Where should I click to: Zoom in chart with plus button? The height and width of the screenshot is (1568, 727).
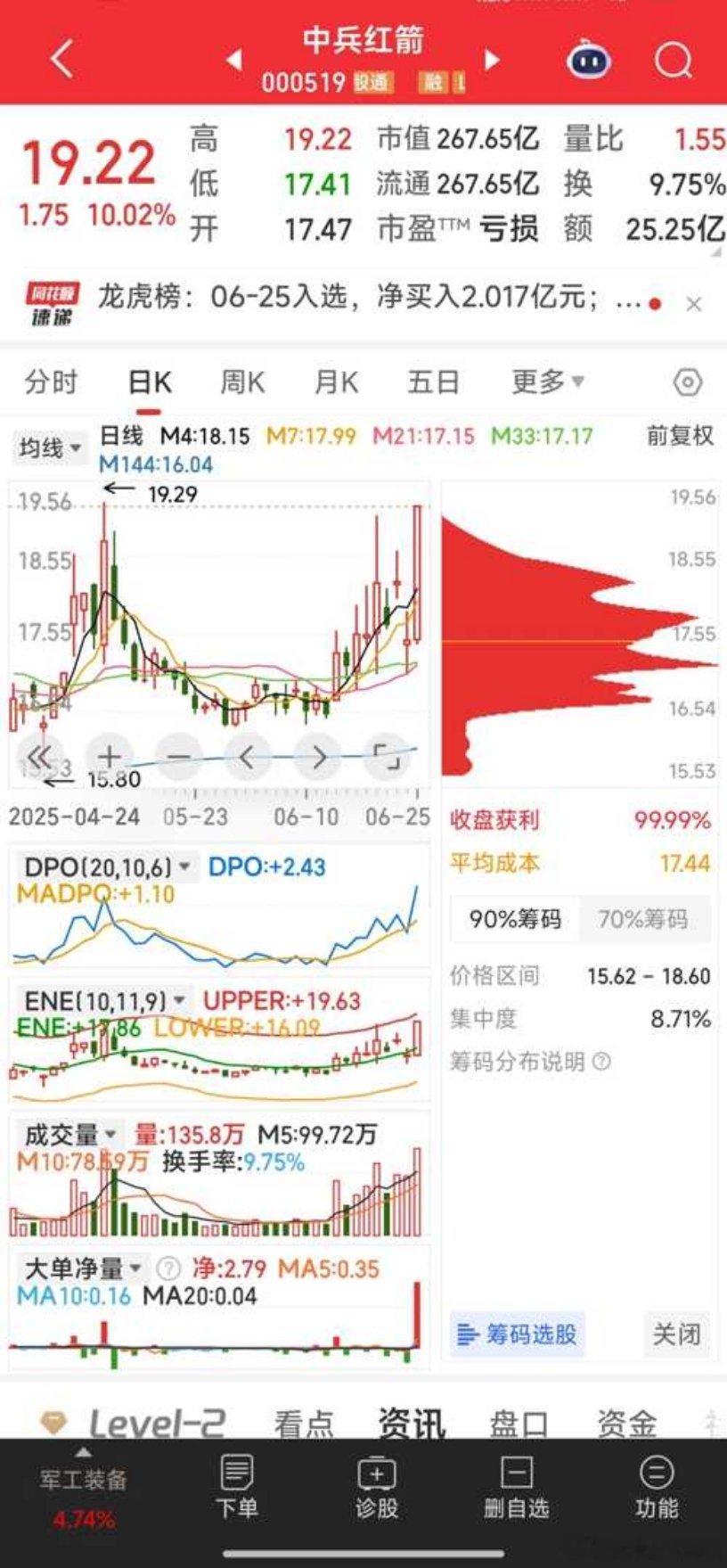(110, 758)
